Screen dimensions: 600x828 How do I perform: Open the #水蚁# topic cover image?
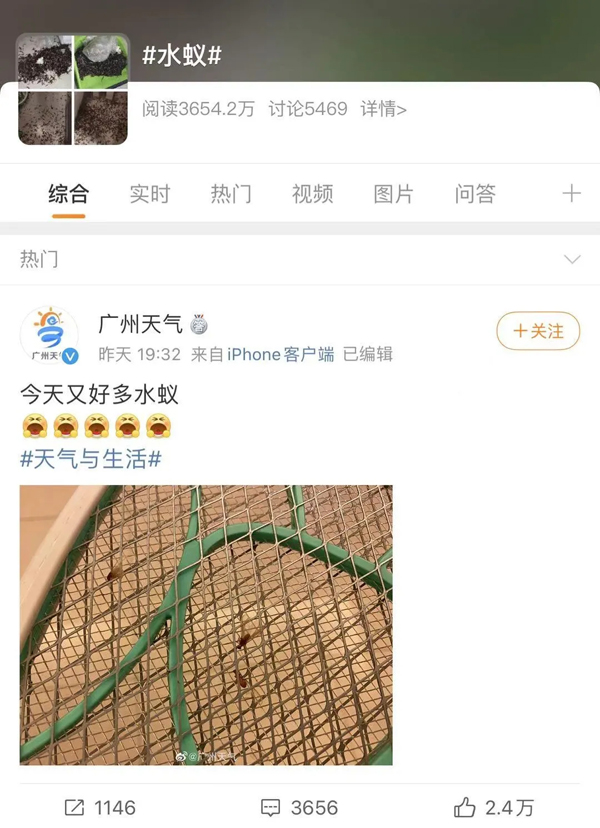pos(73,90)
